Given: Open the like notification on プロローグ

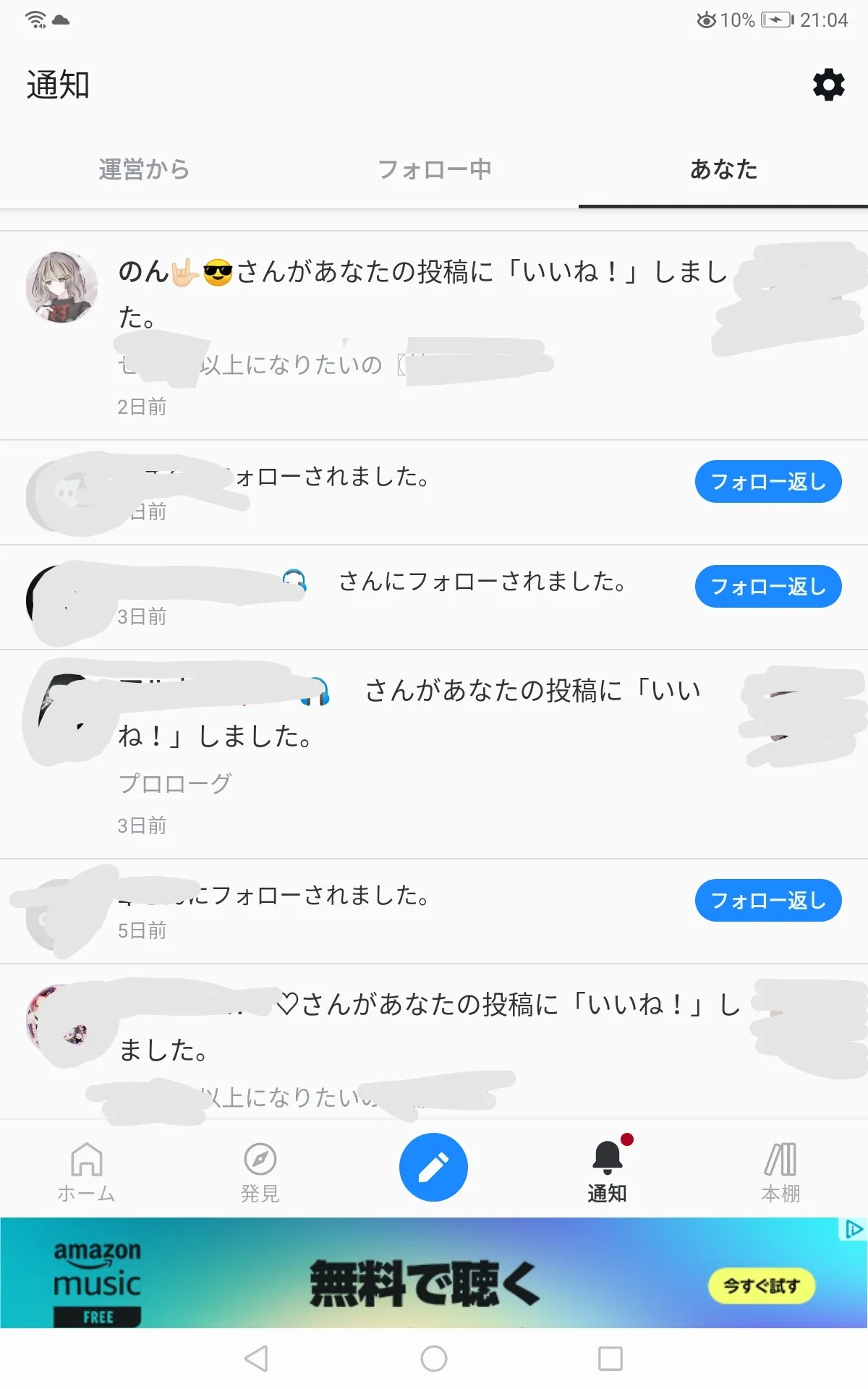Looking at the screenshot, I should [434, 755].
